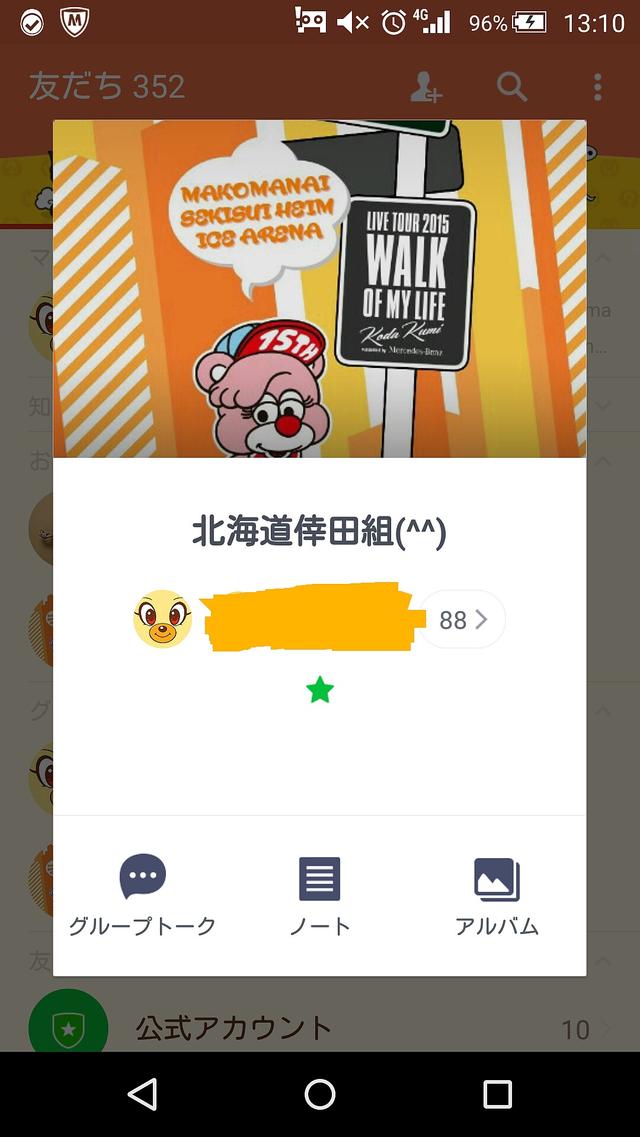Open the アルバム albums section

(x=497, y=895)
